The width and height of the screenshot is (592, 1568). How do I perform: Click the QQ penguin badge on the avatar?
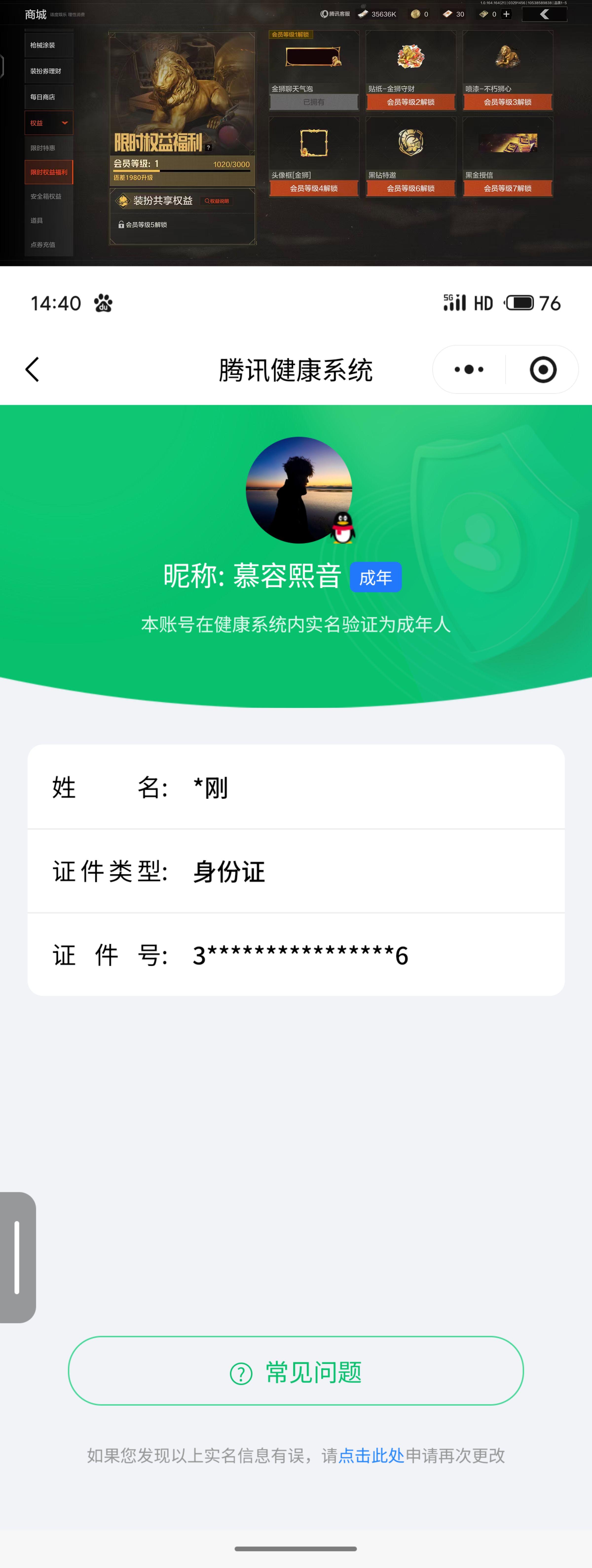coord(343,529)
